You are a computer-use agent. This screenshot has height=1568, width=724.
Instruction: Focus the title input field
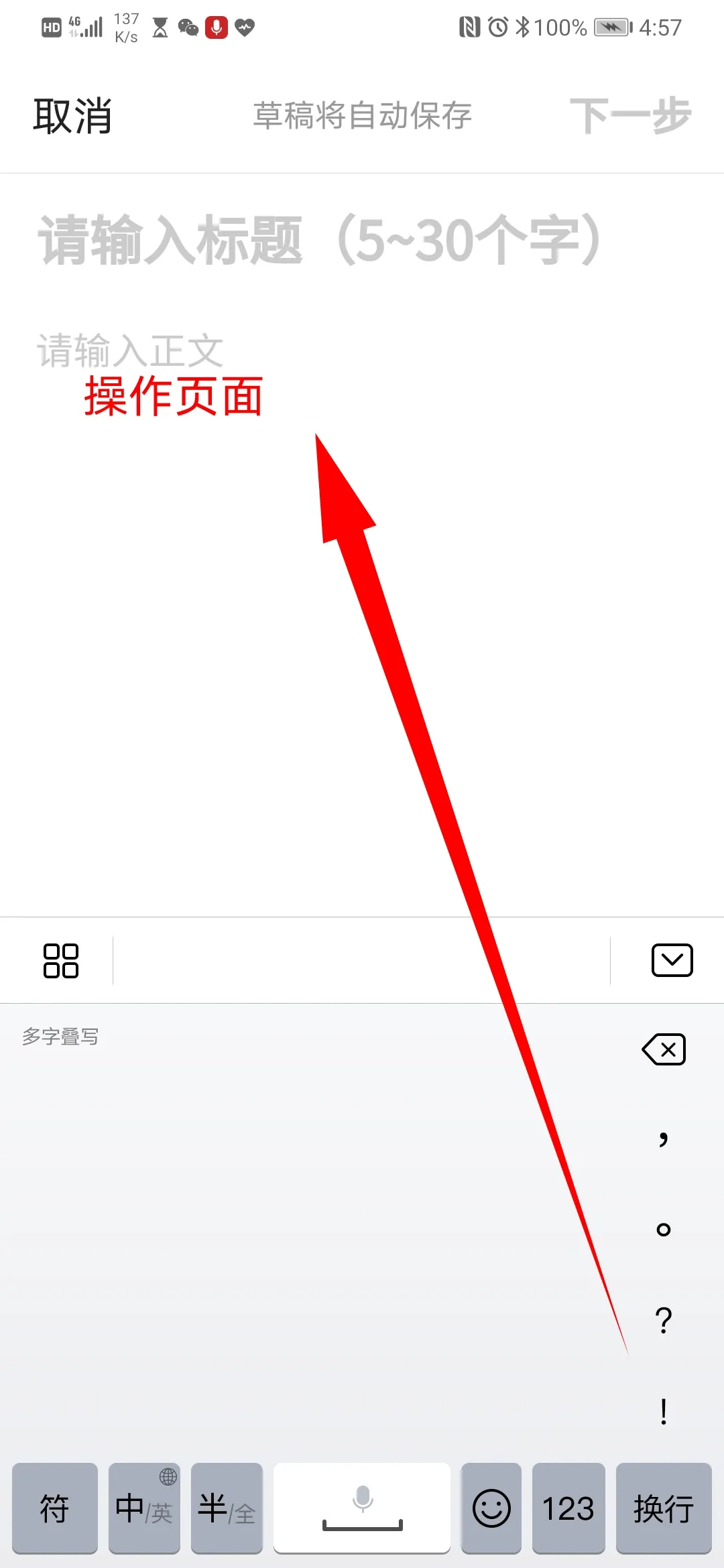tap(319, 239)
